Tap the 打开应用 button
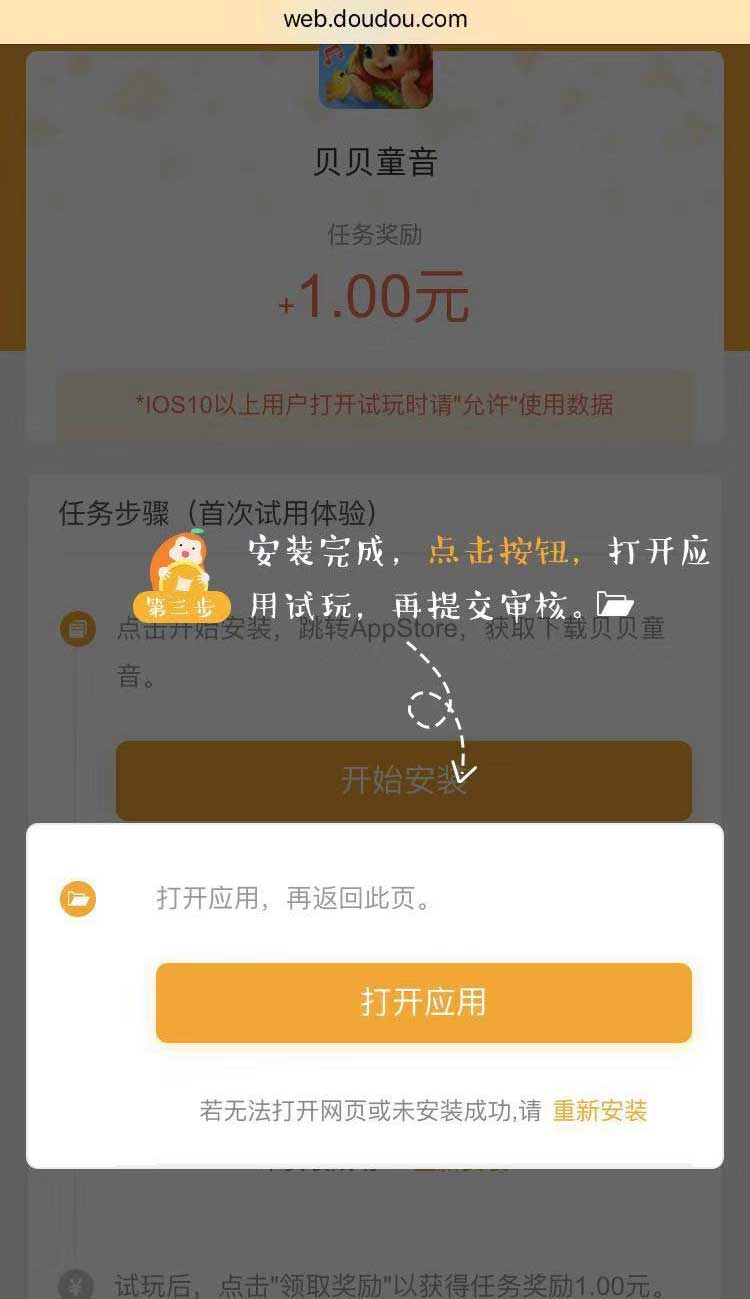The height and width of the screenshot is (1299, 750). coord(423,1002)
